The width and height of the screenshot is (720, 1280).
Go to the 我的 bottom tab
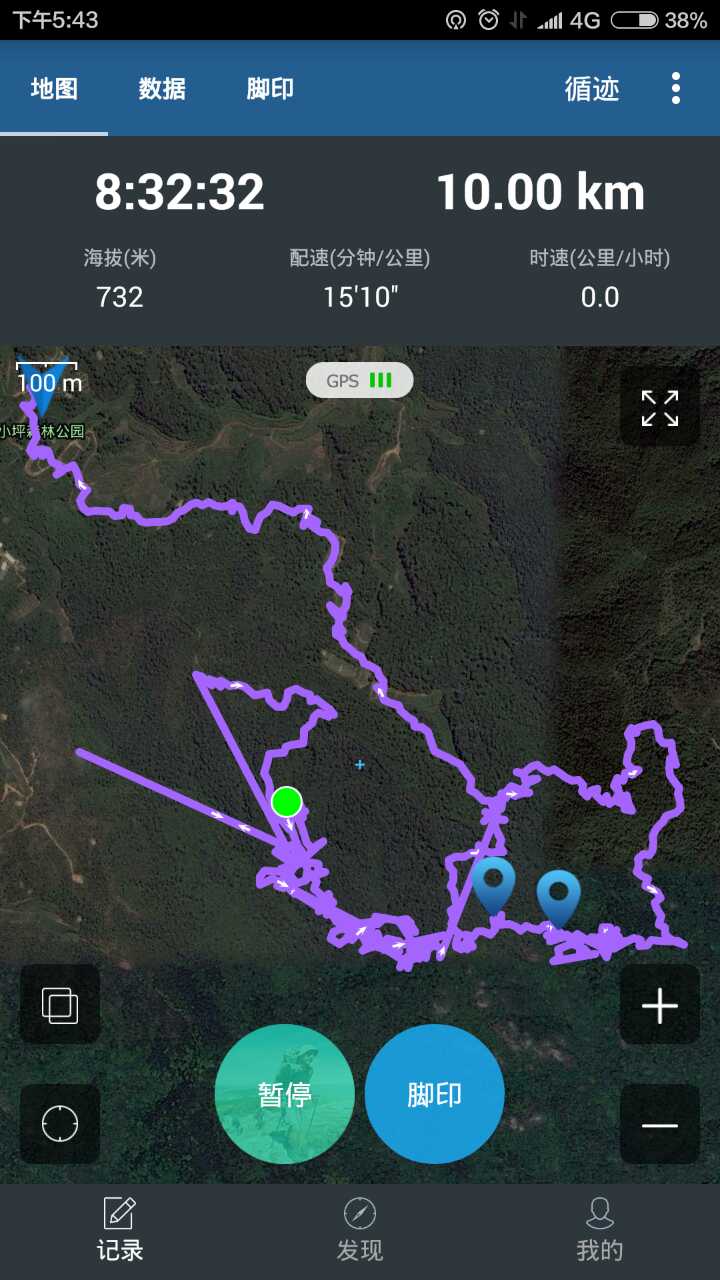tap(600, 1230)
